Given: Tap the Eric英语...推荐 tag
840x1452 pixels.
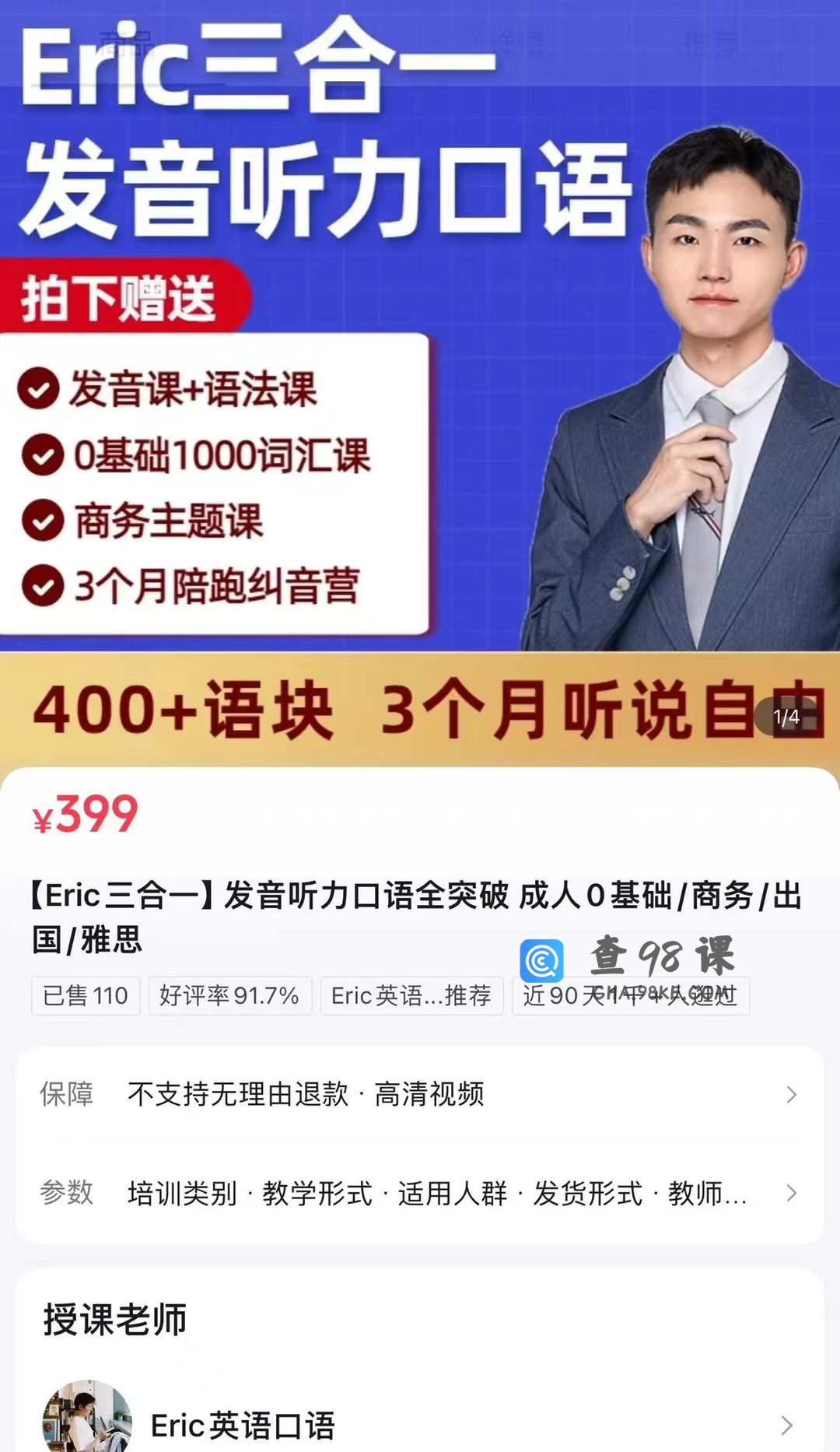Looking at the screenshot, I should (x=411, y=996).
